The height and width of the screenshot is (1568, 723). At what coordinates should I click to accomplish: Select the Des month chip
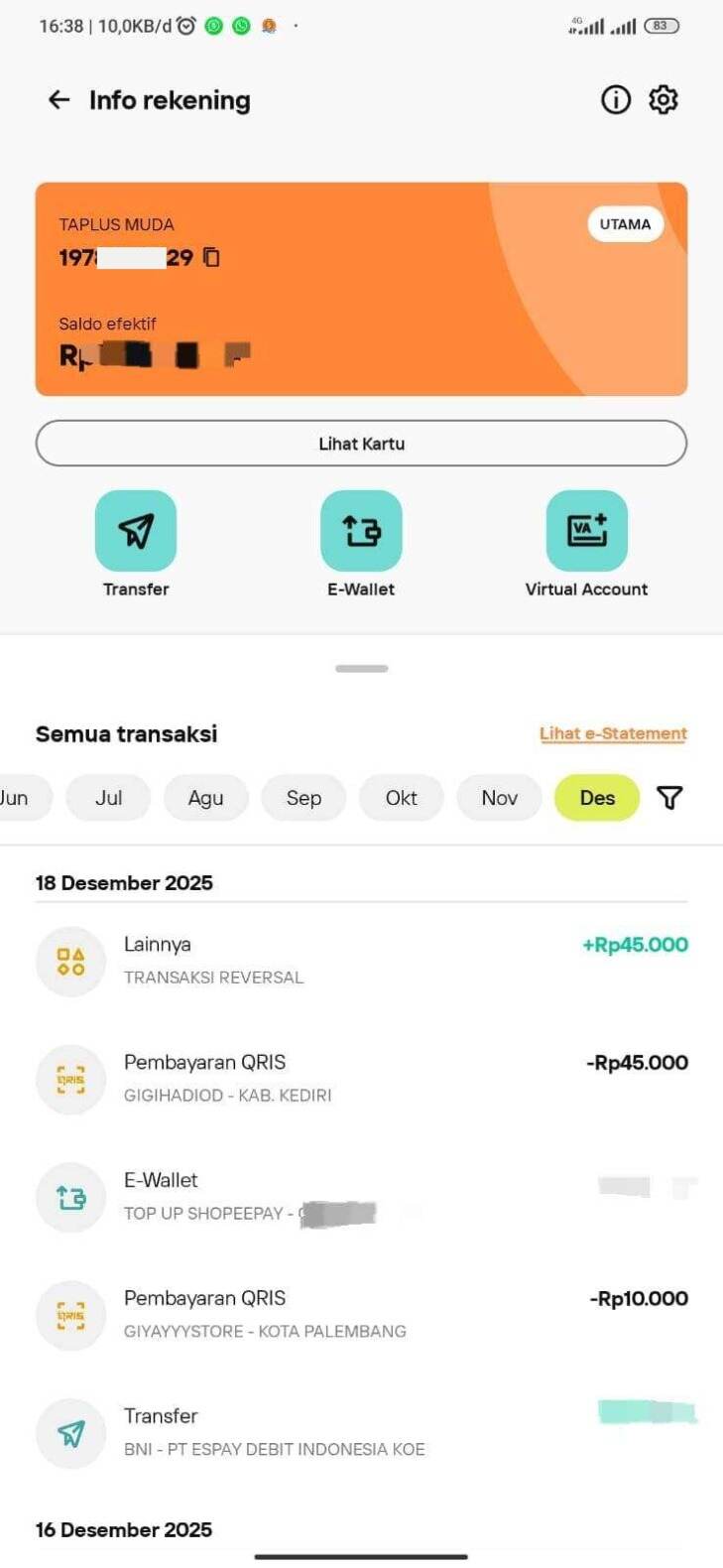(596, 798)
